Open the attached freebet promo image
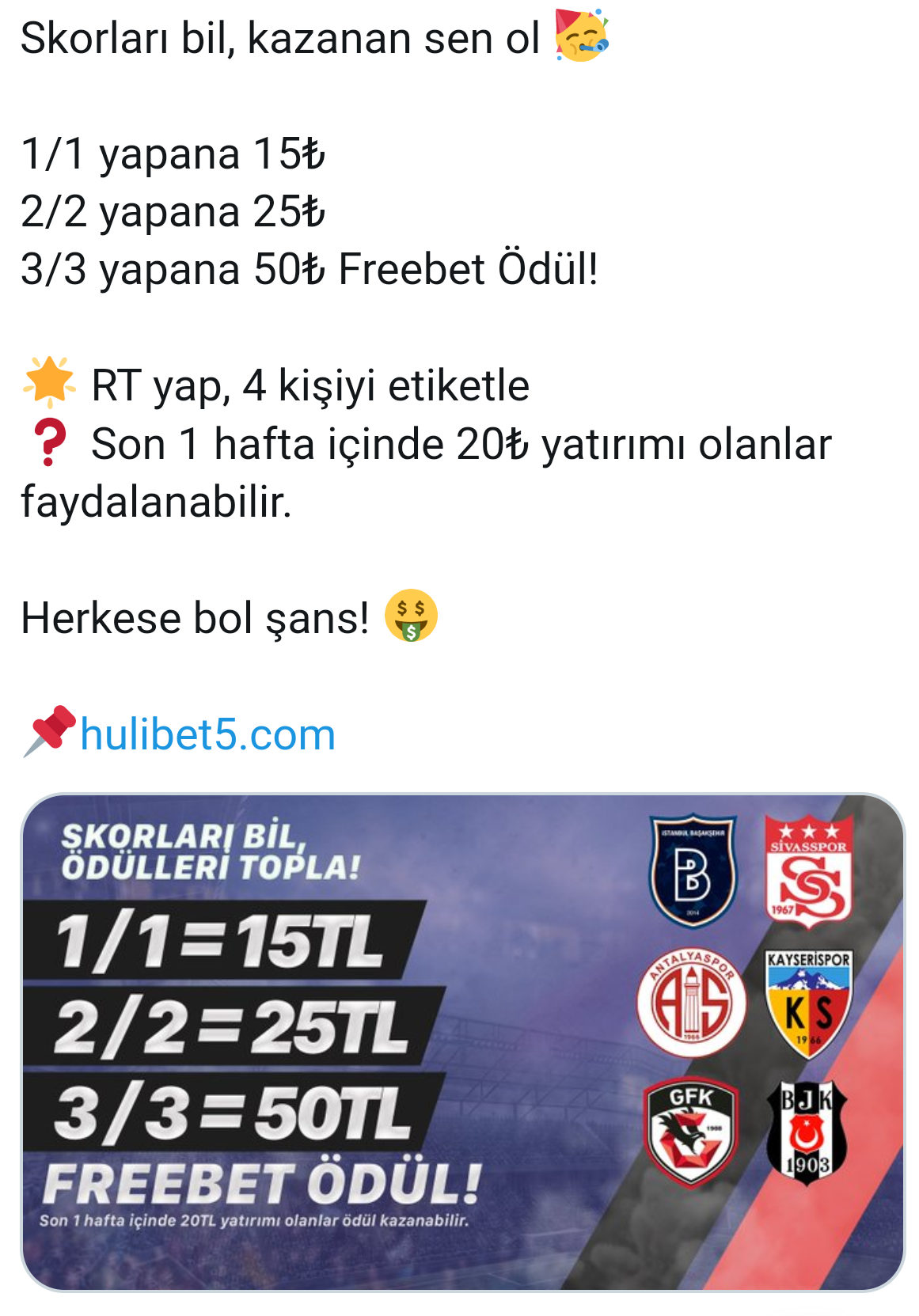Image resolution: width=919 pixels, height=1316 pixels. tap(461, 1041)
